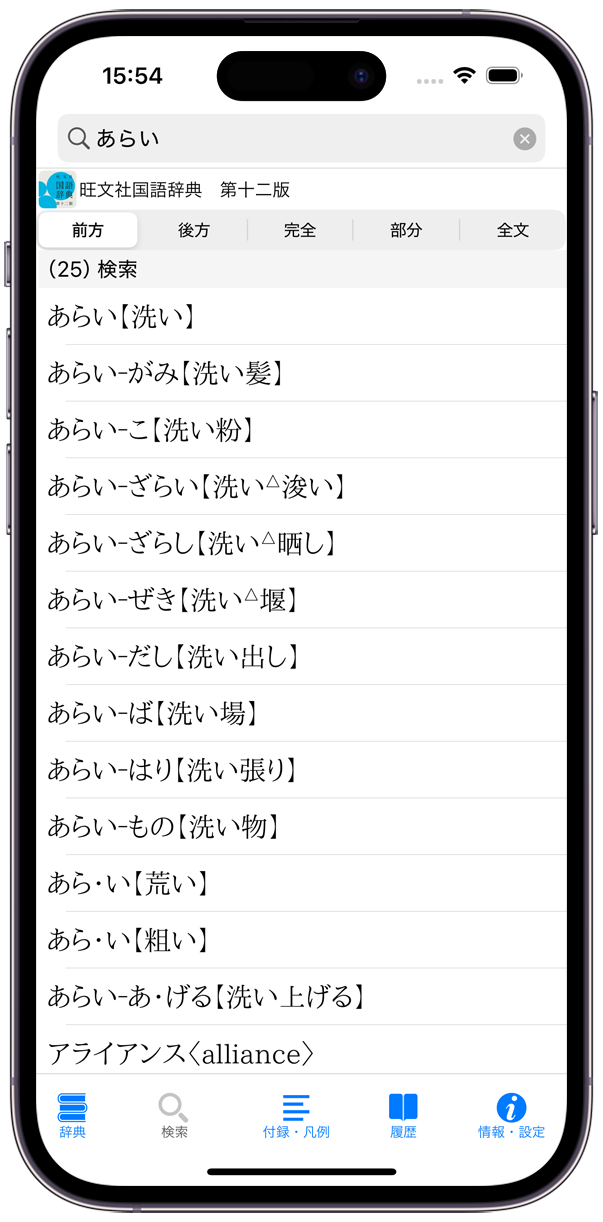Switch to the 後方 match mode

194,230
